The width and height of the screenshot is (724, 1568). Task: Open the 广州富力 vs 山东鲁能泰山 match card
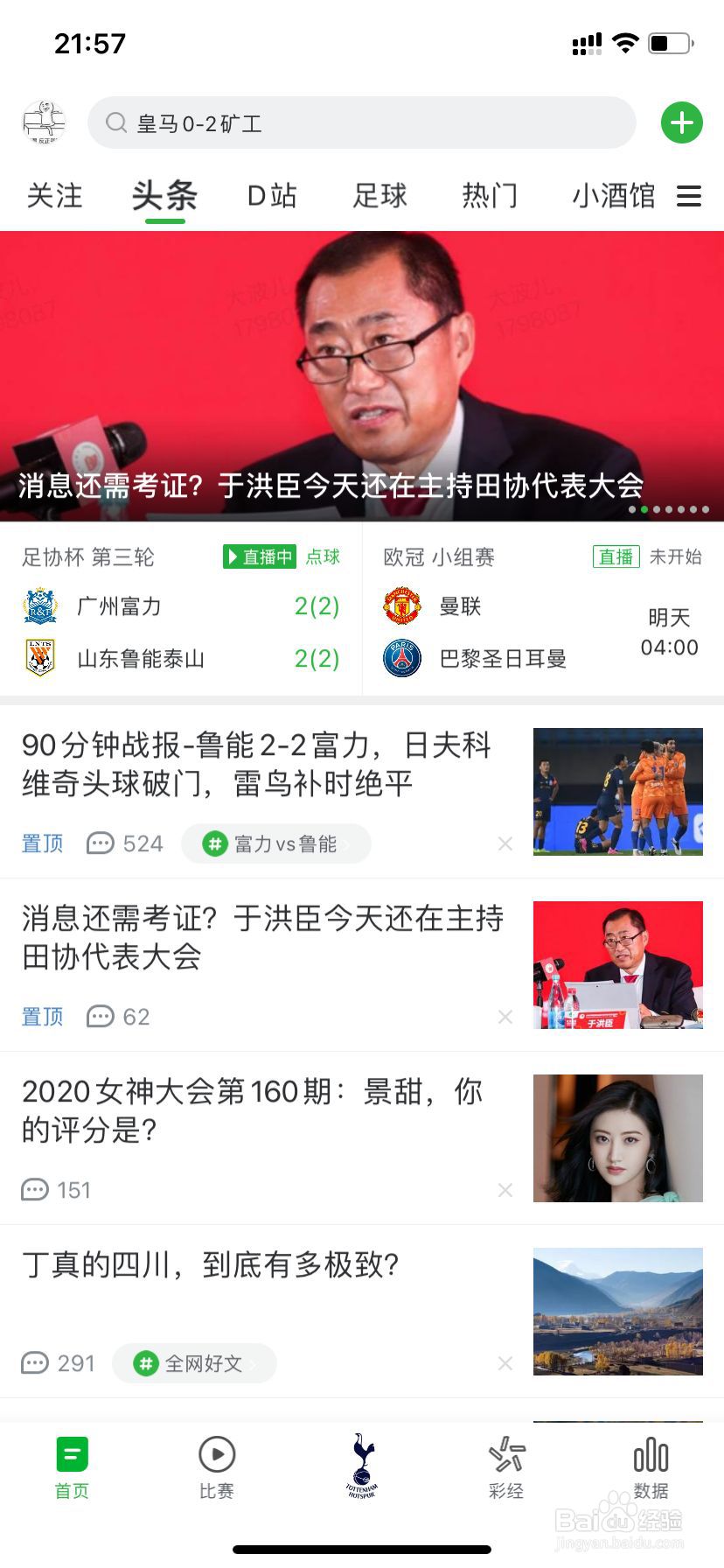pos(181,610)
